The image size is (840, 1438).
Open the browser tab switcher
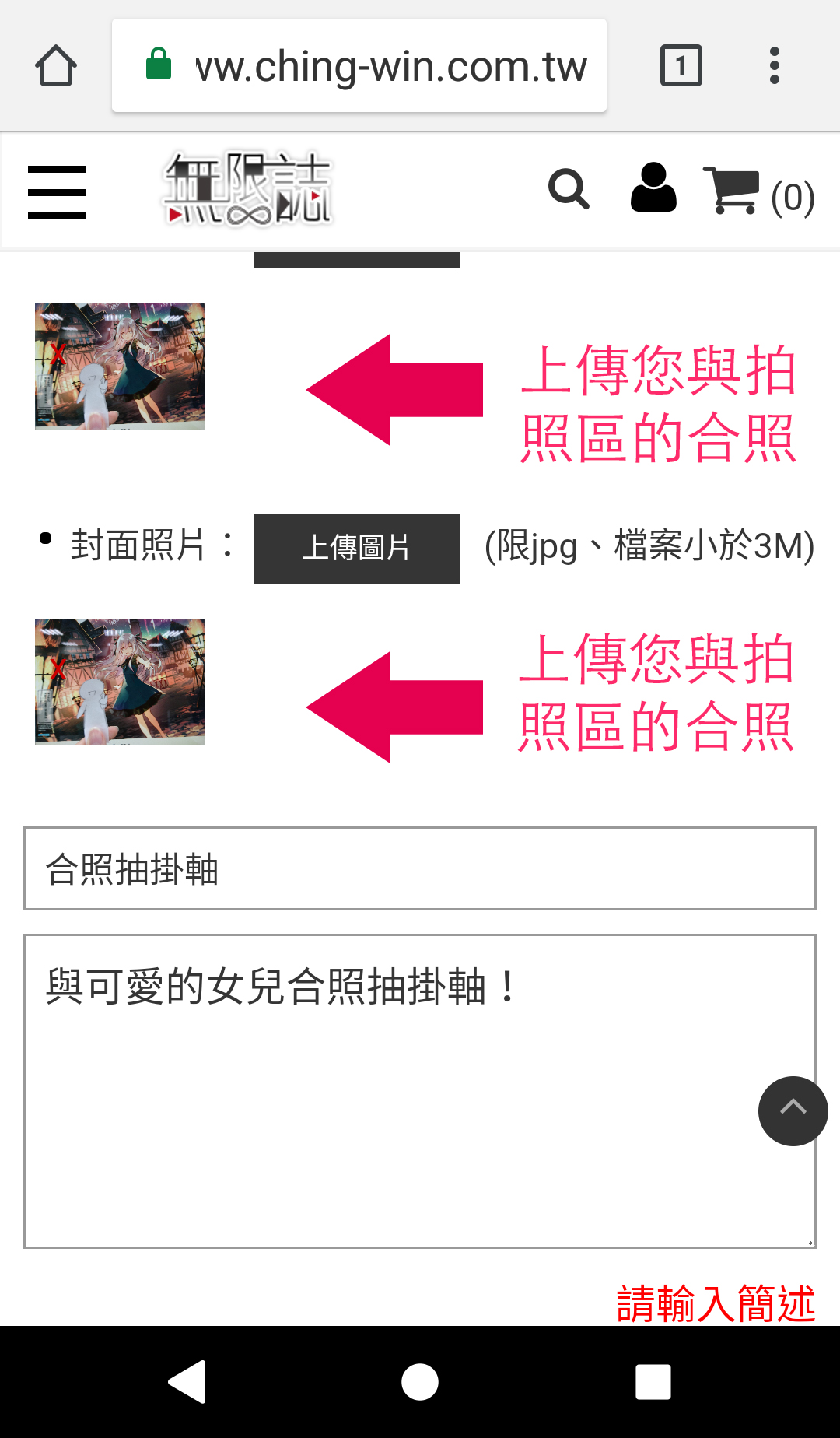(681, 65)
